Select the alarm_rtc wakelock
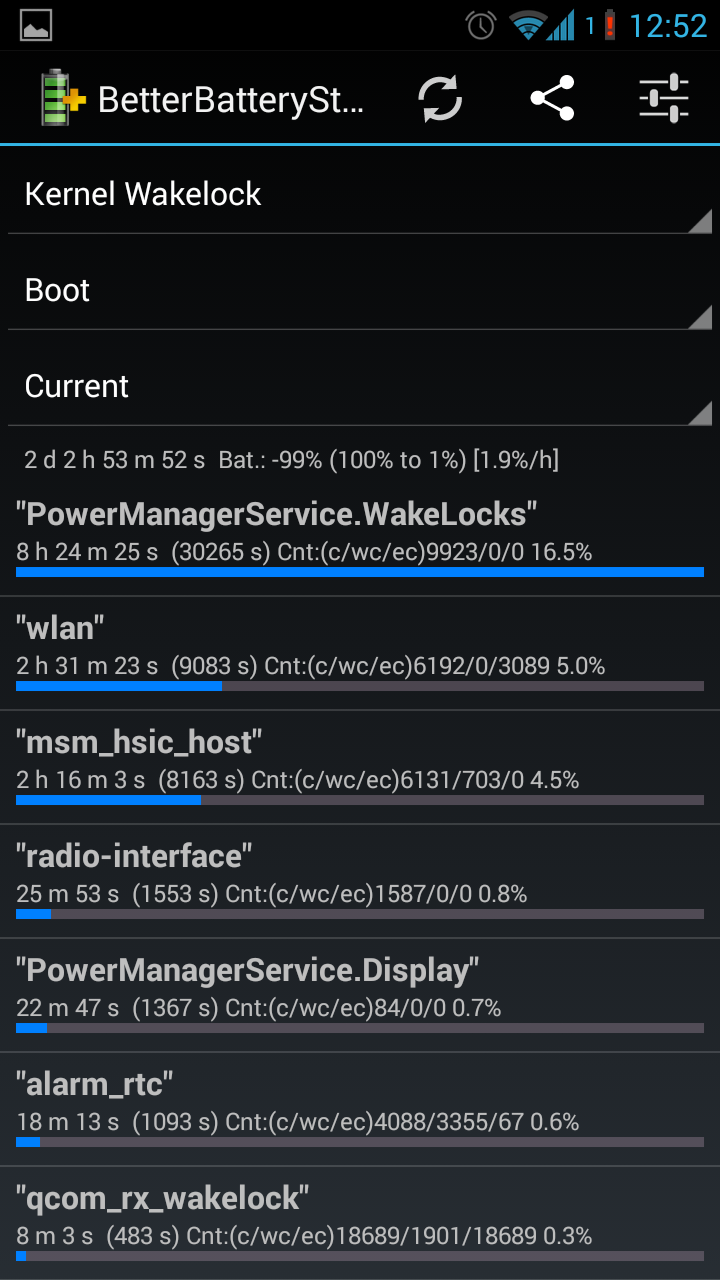The height and width of the screenshot is (1280, 720). (360, 1110)
